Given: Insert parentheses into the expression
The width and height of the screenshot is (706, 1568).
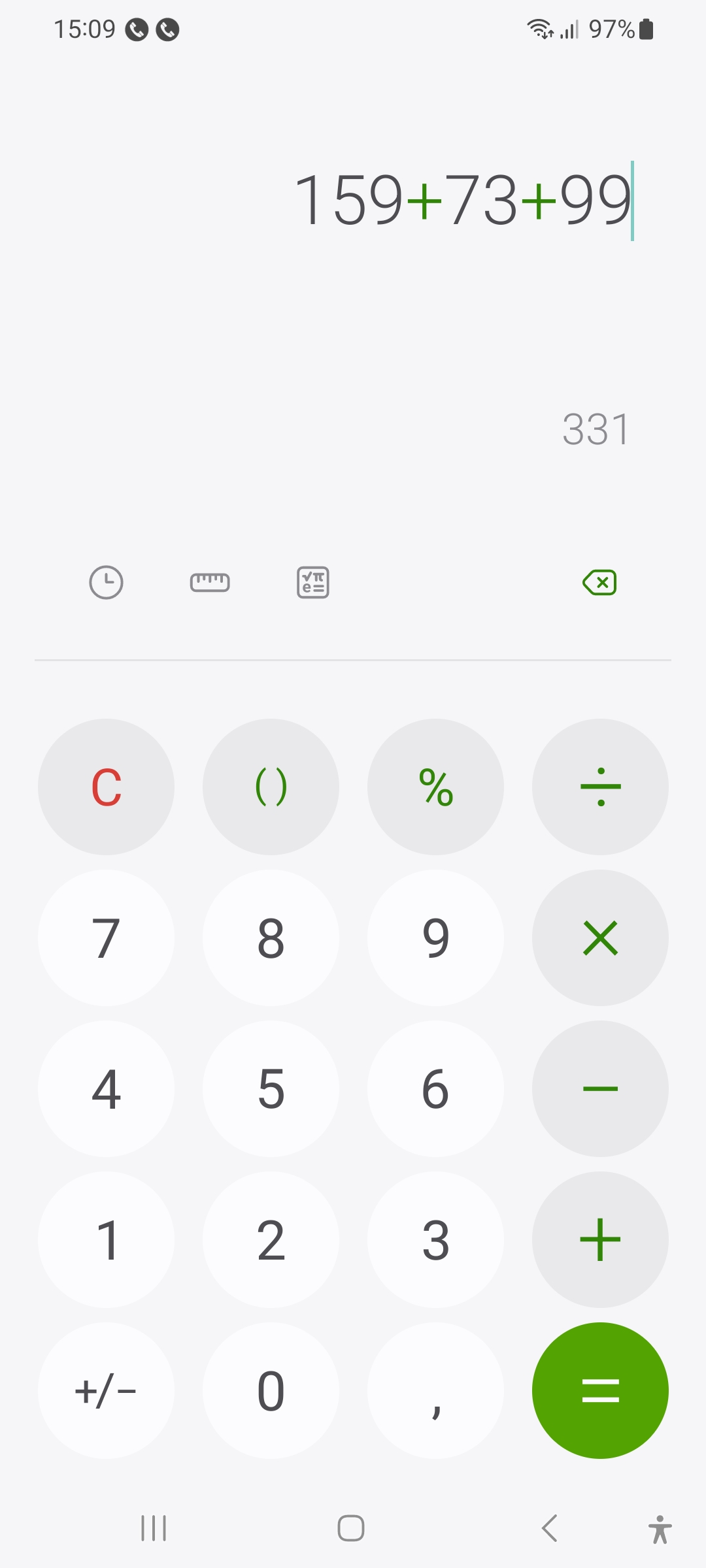Looking at the screenshot, I should pyautogui.click(x=271, y=787).
